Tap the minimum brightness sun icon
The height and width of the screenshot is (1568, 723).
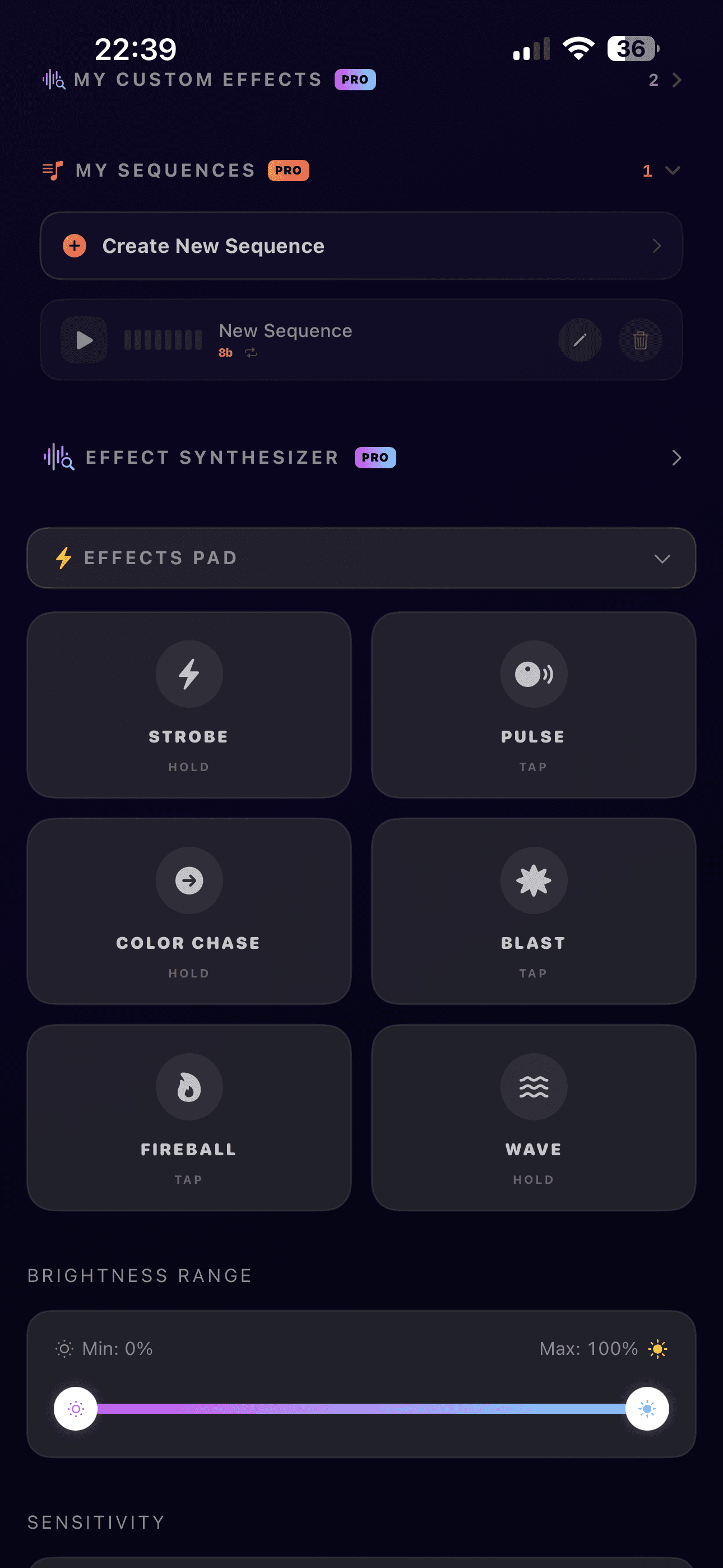click(x=64, y=1349)
